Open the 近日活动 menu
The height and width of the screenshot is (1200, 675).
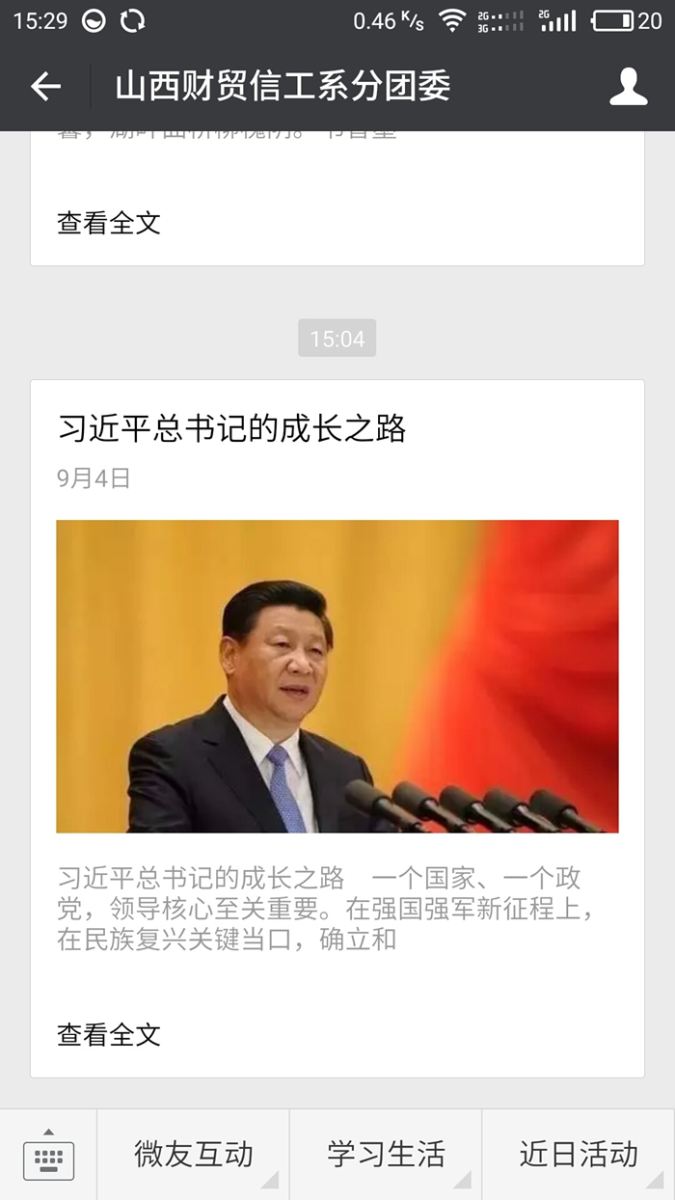578,1154
